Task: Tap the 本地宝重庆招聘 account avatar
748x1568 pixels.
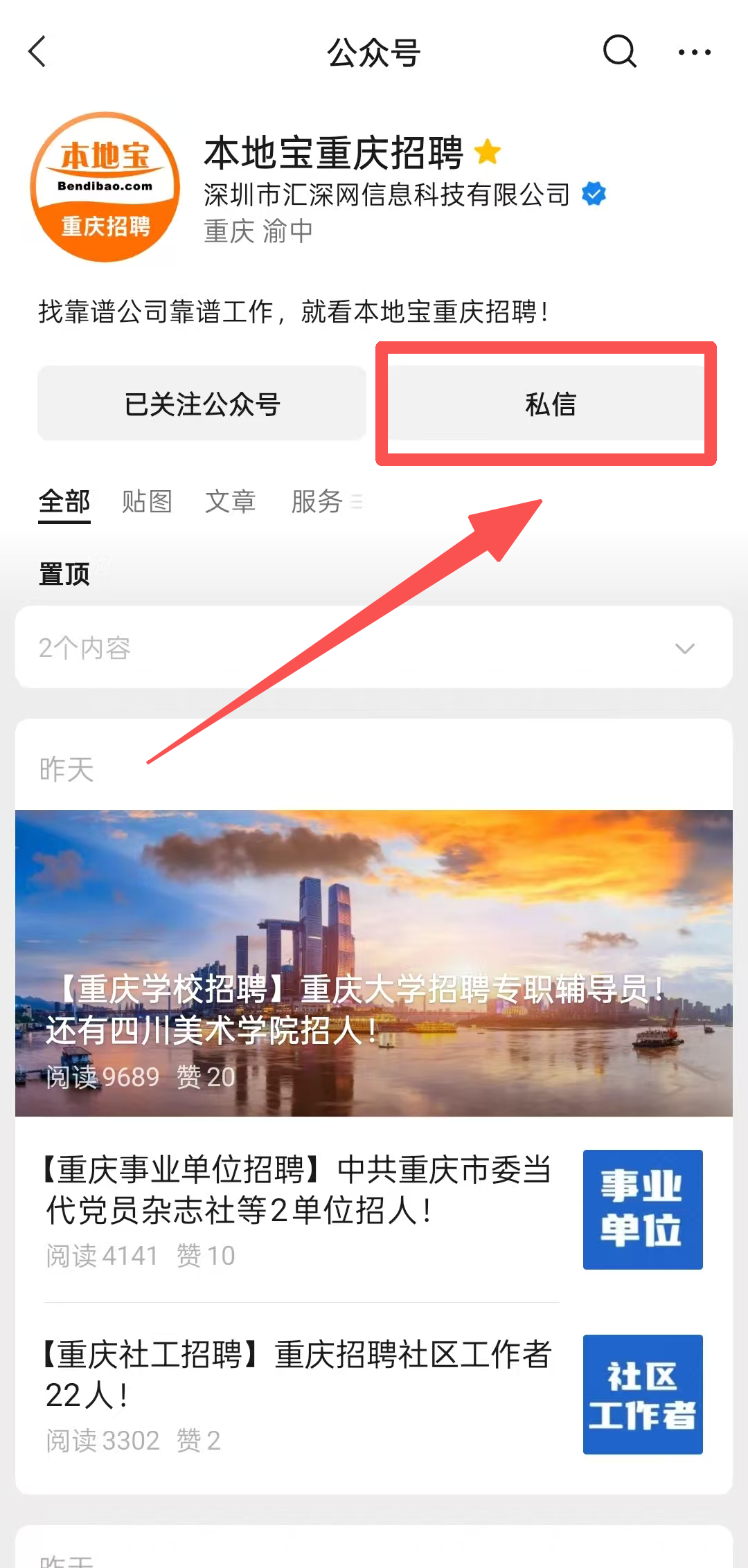Action: coord(105,188)
